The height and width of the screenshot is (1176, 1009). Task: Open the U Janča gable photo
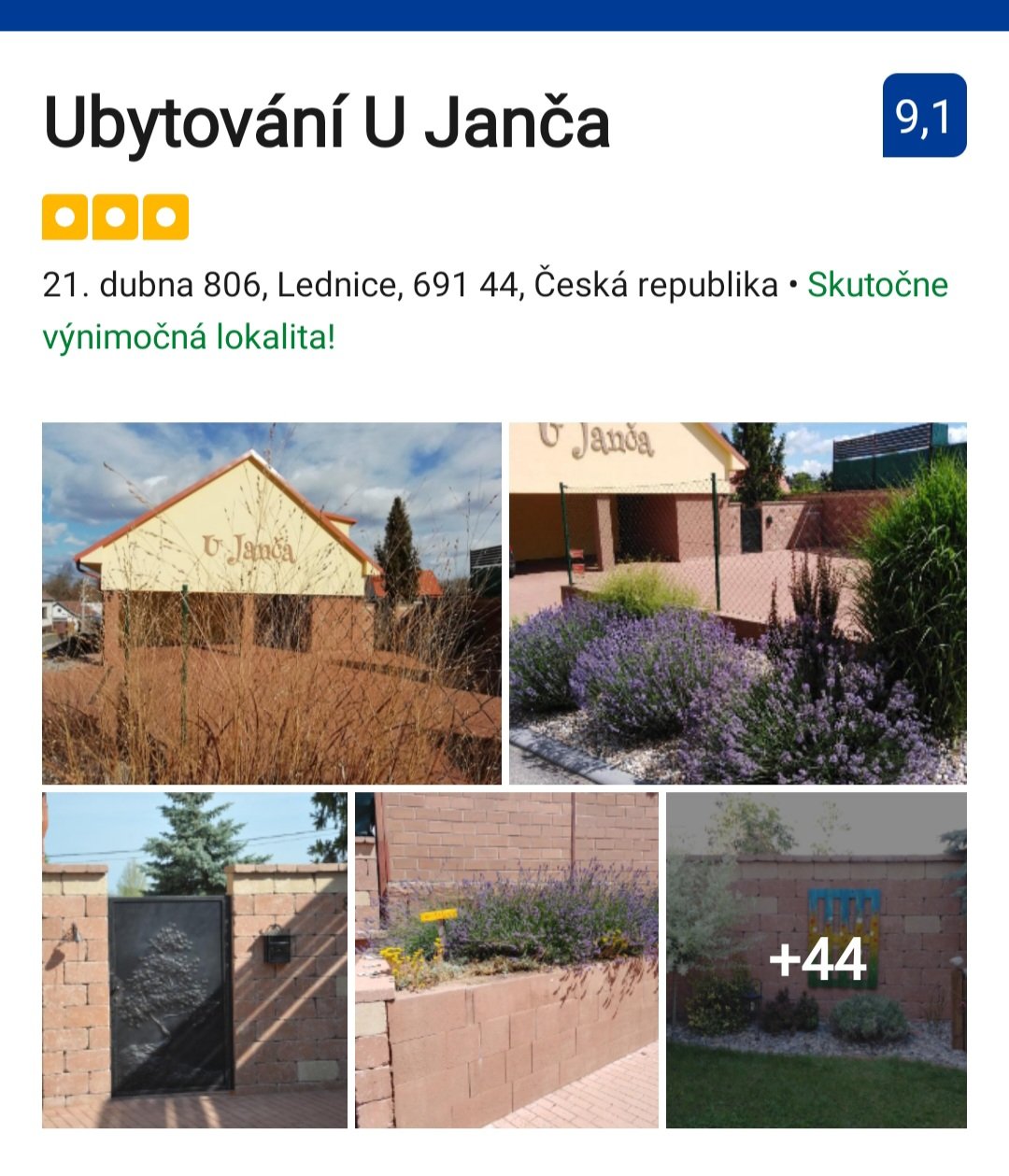click(271, 602)
